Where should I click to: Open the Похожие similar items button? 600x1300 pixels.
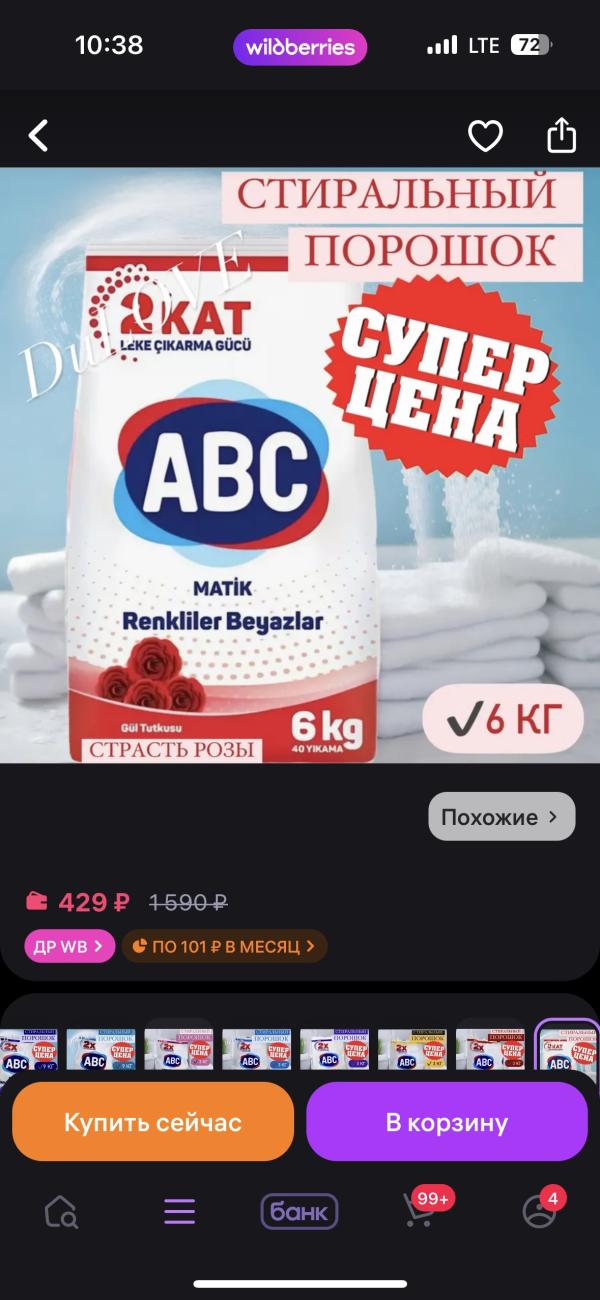pos(502,817)
